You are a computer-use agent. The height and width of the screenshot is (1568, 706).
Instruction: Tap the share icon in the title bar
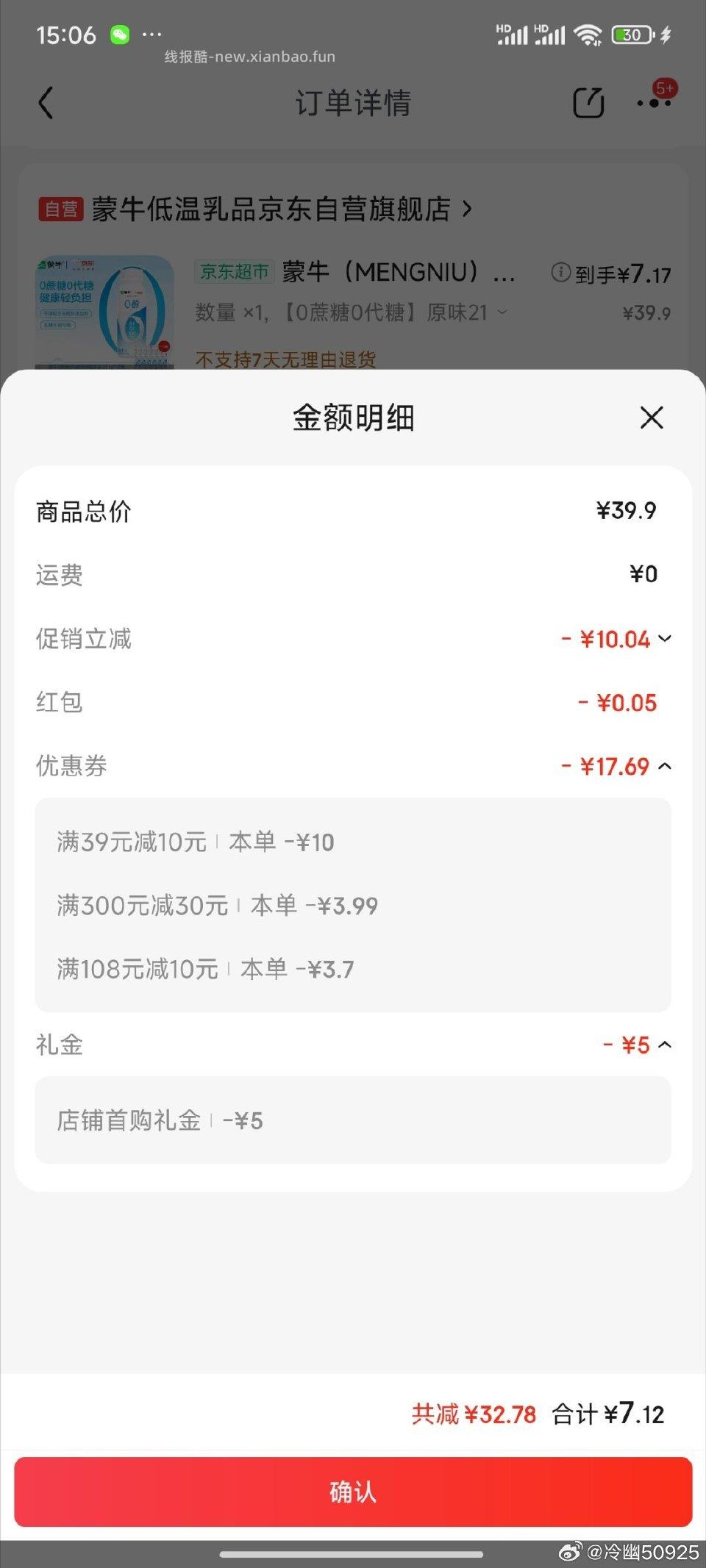[x=589, y=102]
